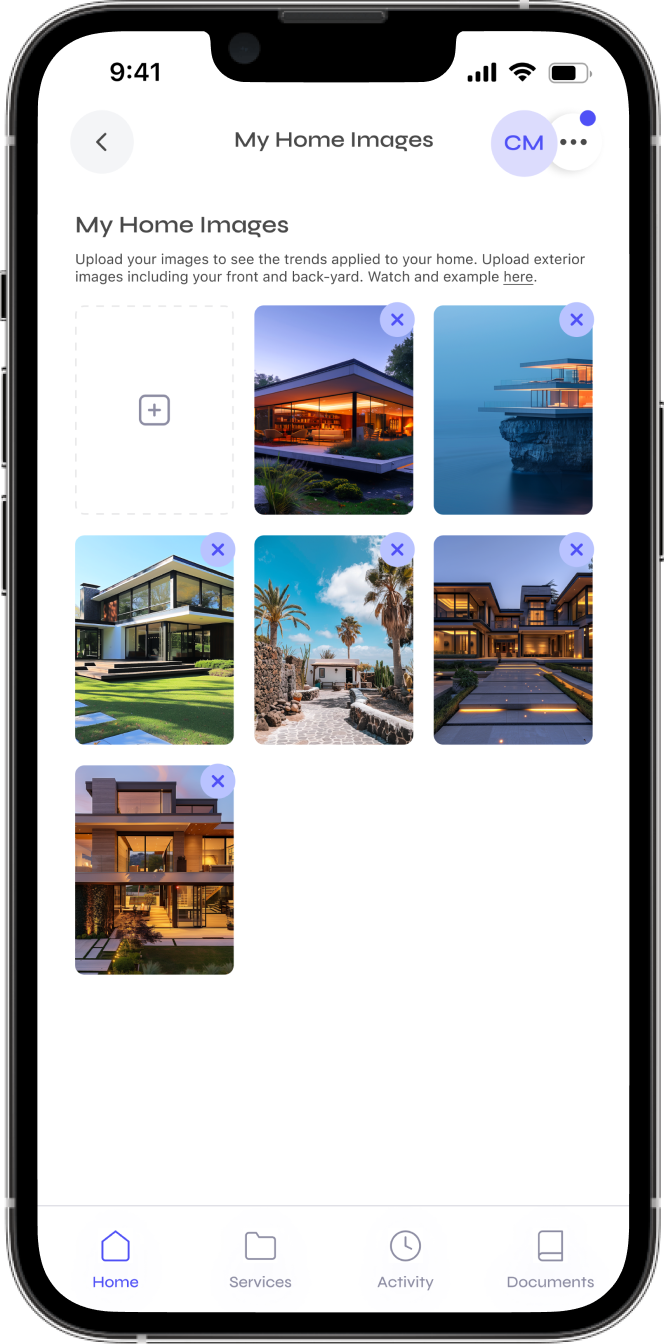Viewport: 664px width, 1344px height.
Task: Delete the cliffside house over water image
Action: (576, 320)
